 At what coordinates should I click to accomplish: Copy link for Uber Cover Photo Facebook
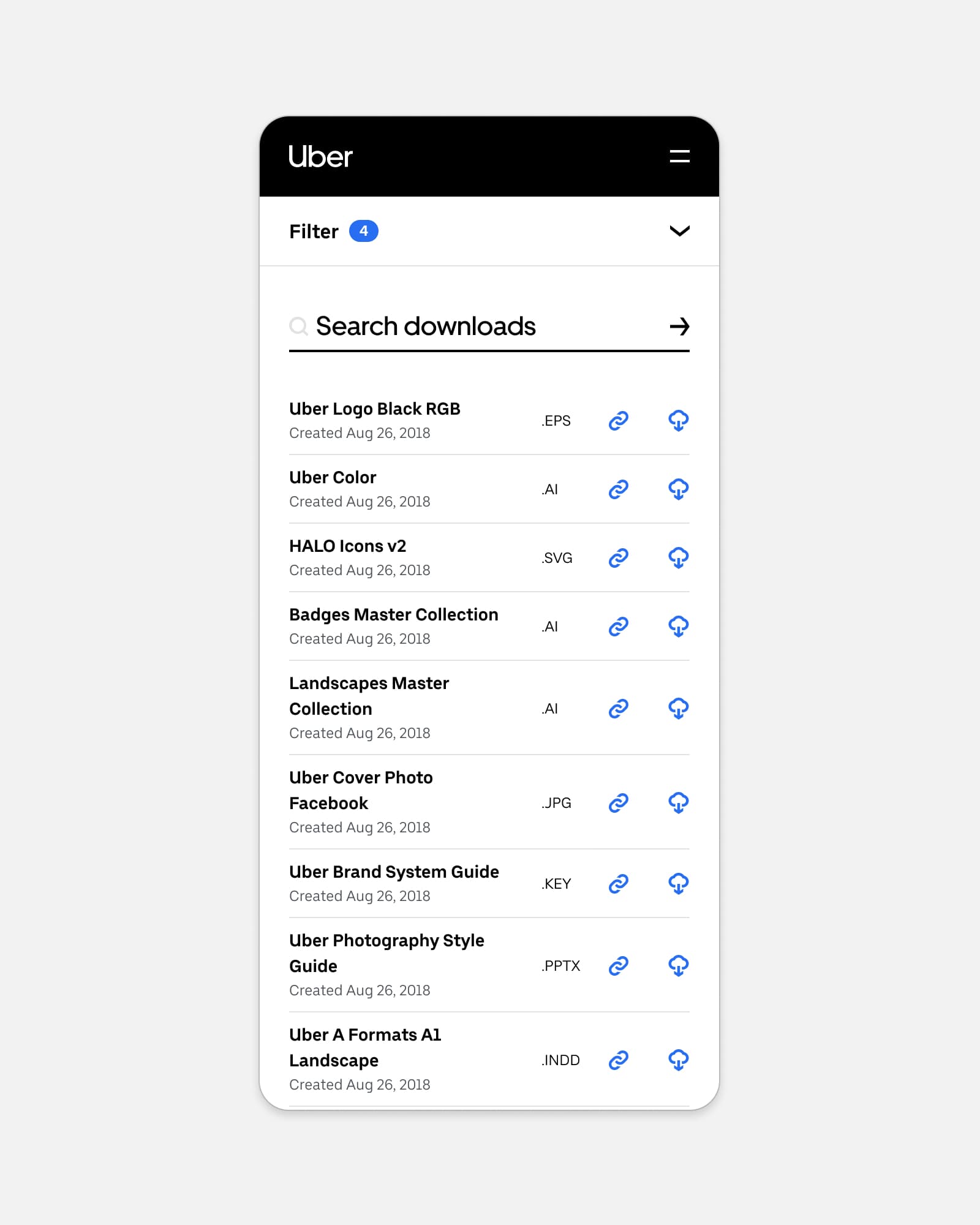tap(618, 803)
